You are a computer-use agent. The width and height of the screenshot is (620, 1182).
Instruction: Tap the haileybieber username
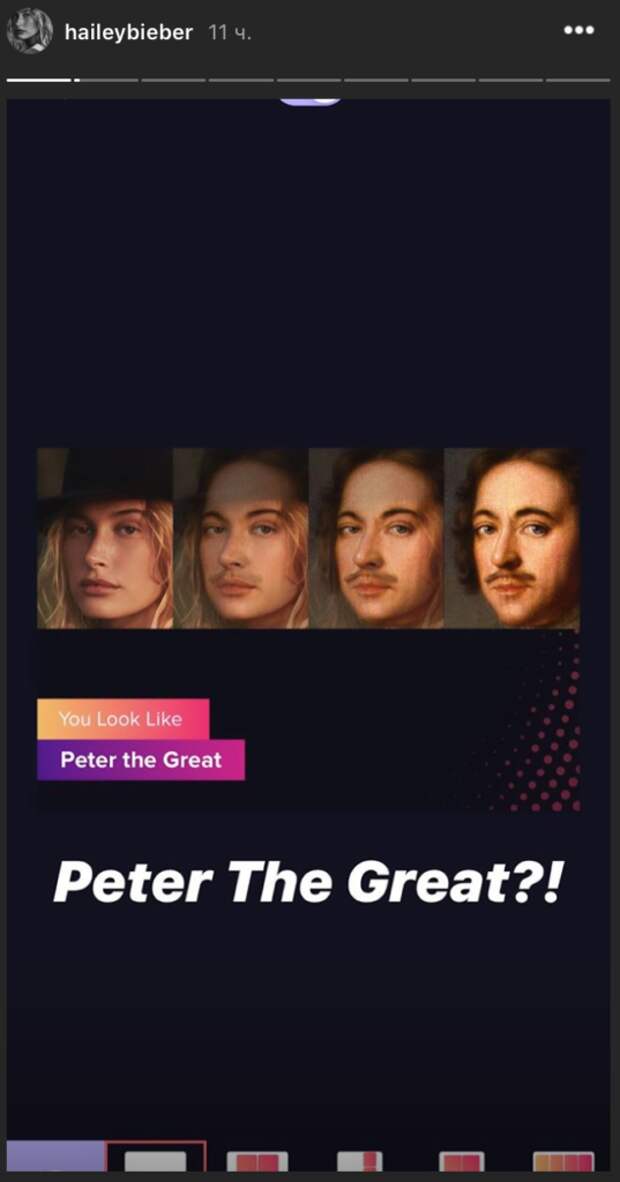click(129, 32)
